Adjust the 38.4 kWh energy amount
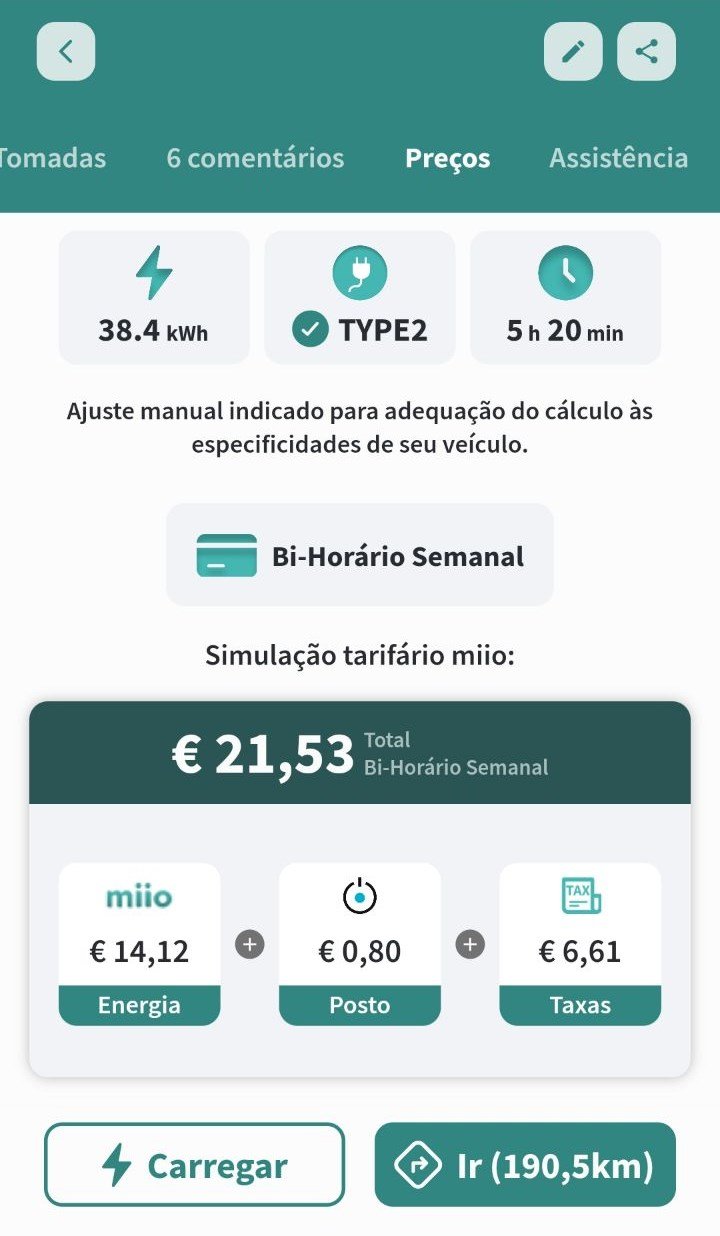This screenshot has height=1236, width=720. tap(154, 298)
